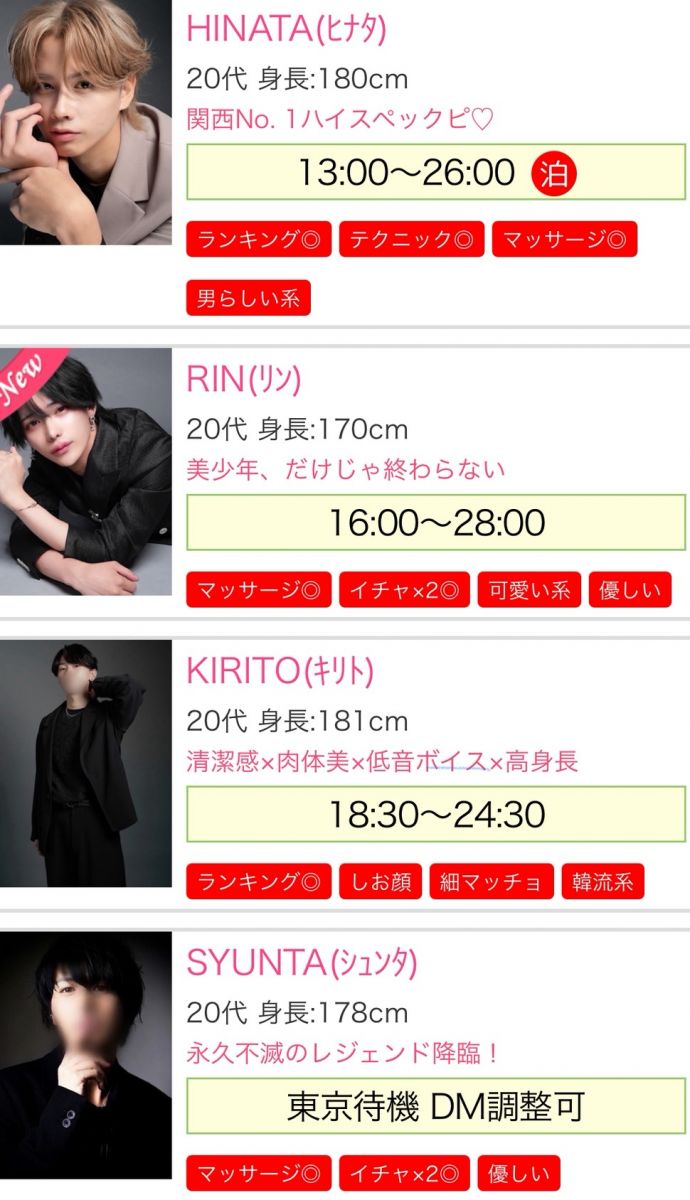Open the HINATA(ヒナタ) name link
The image size is (690, 1200).
(286, 29)
